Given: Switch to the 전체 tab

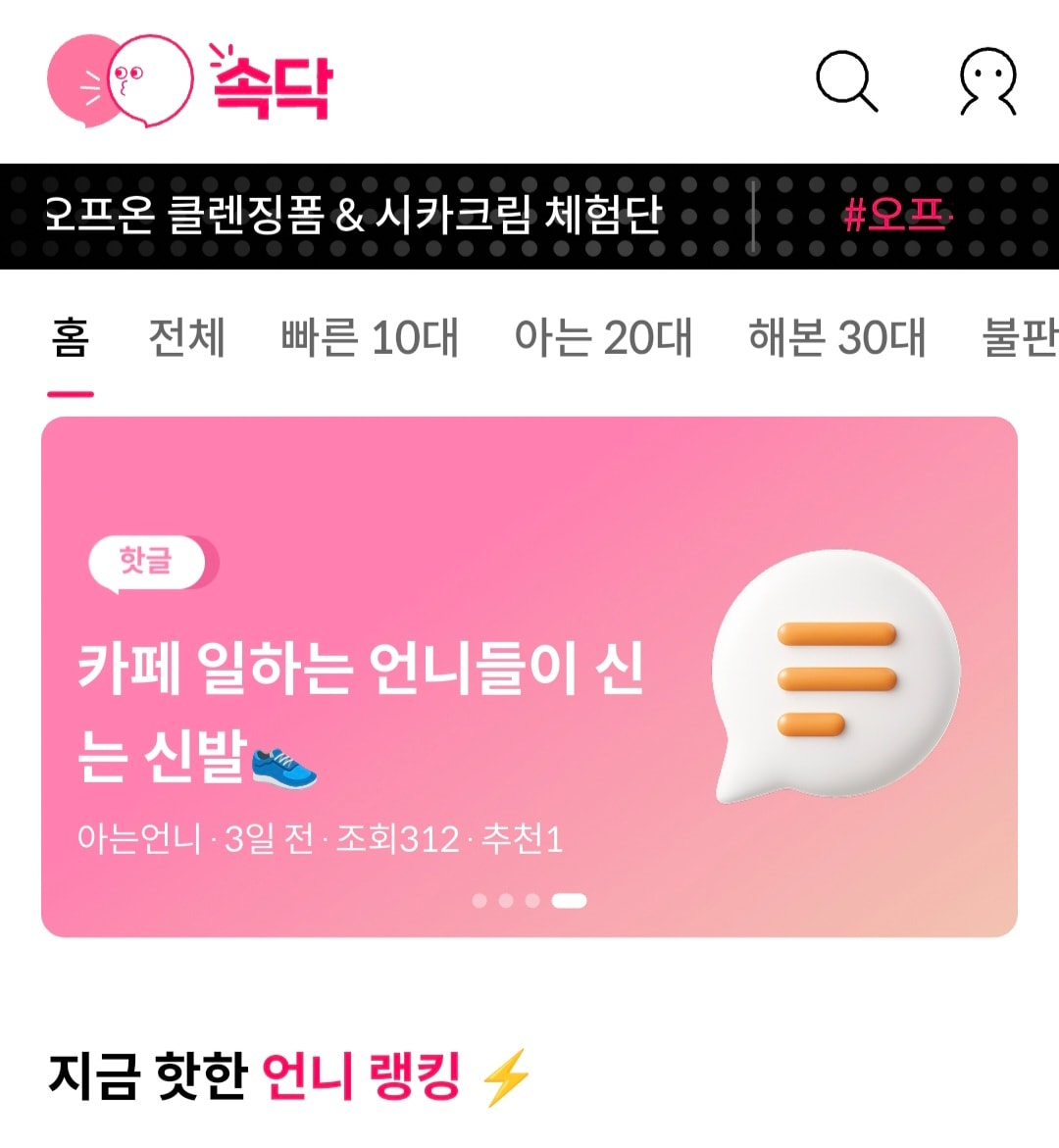Looking at the screenshot, I should pos(186,339).
